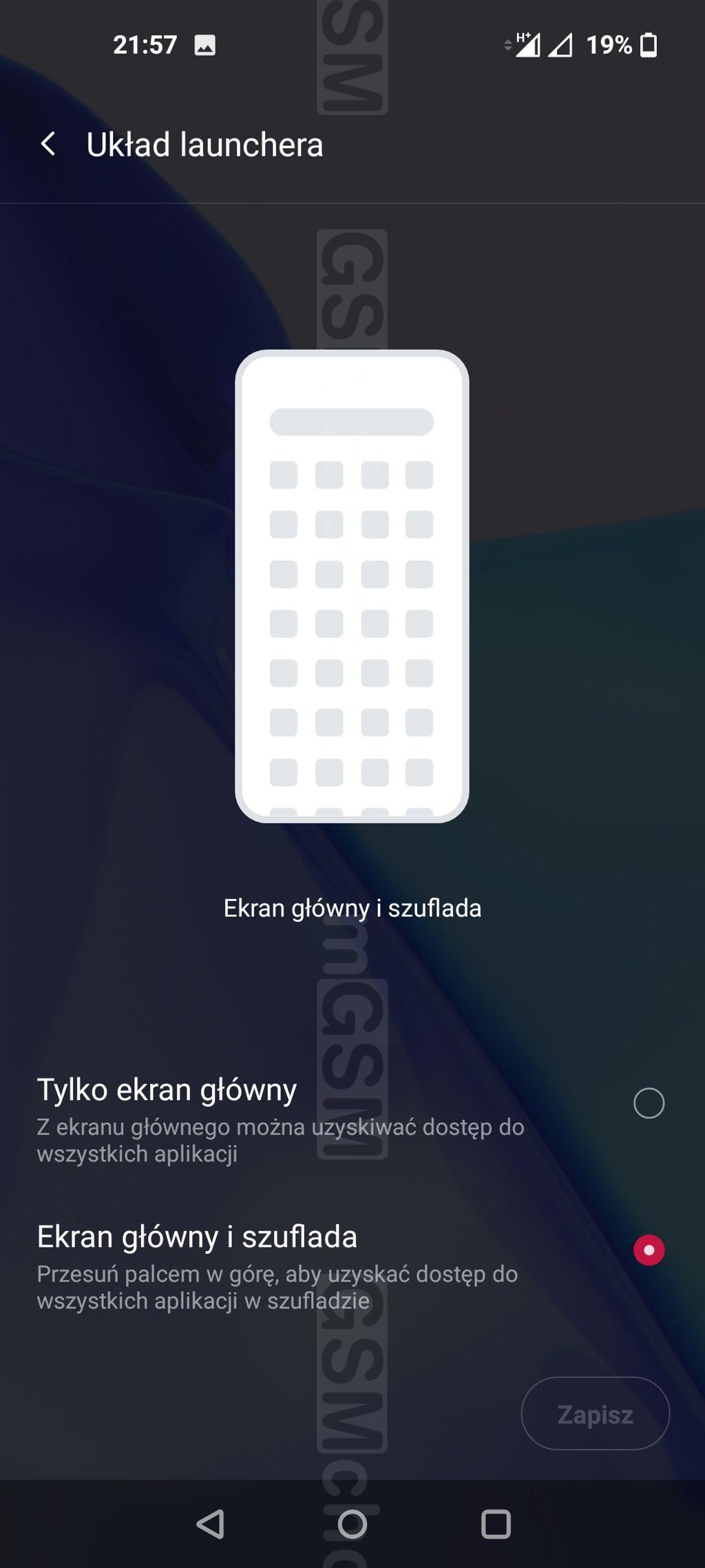
Task: Choose Ekran główny i szuflada layout
Action: click(x=649, y=1250)
